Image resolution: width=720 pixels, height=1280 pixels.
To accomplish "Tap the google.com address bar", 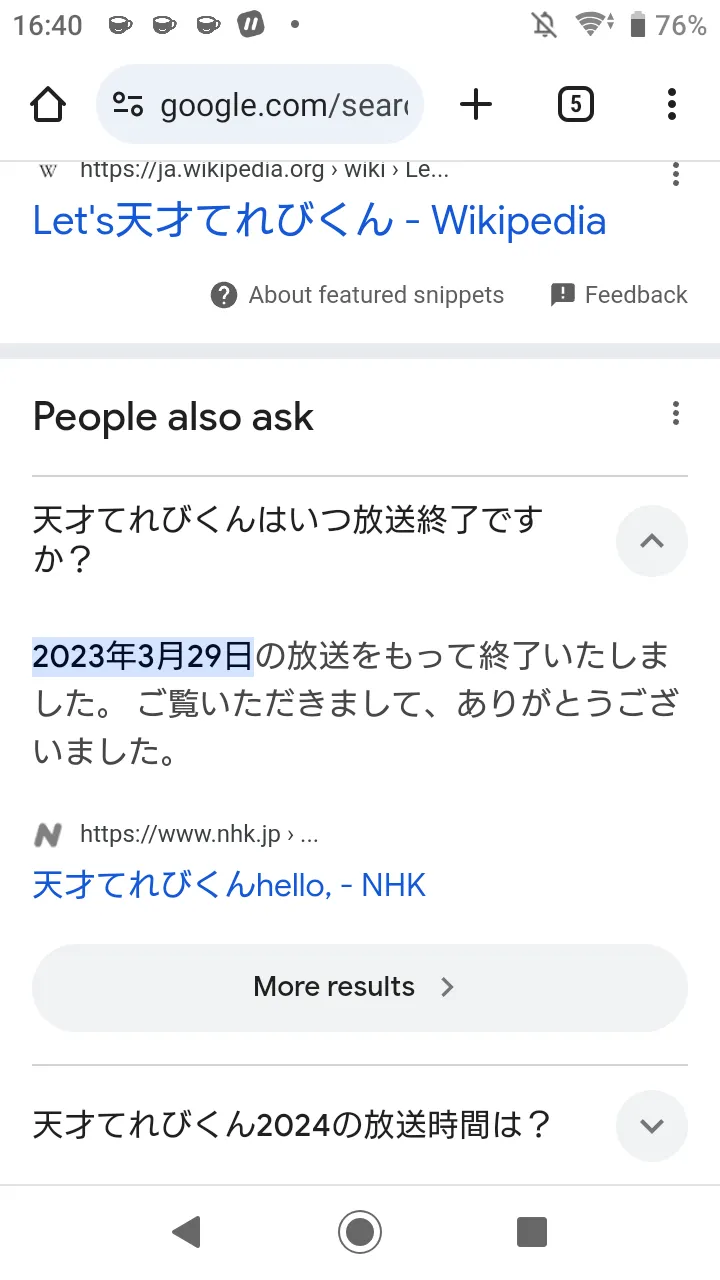I will (x=260, y=104).
